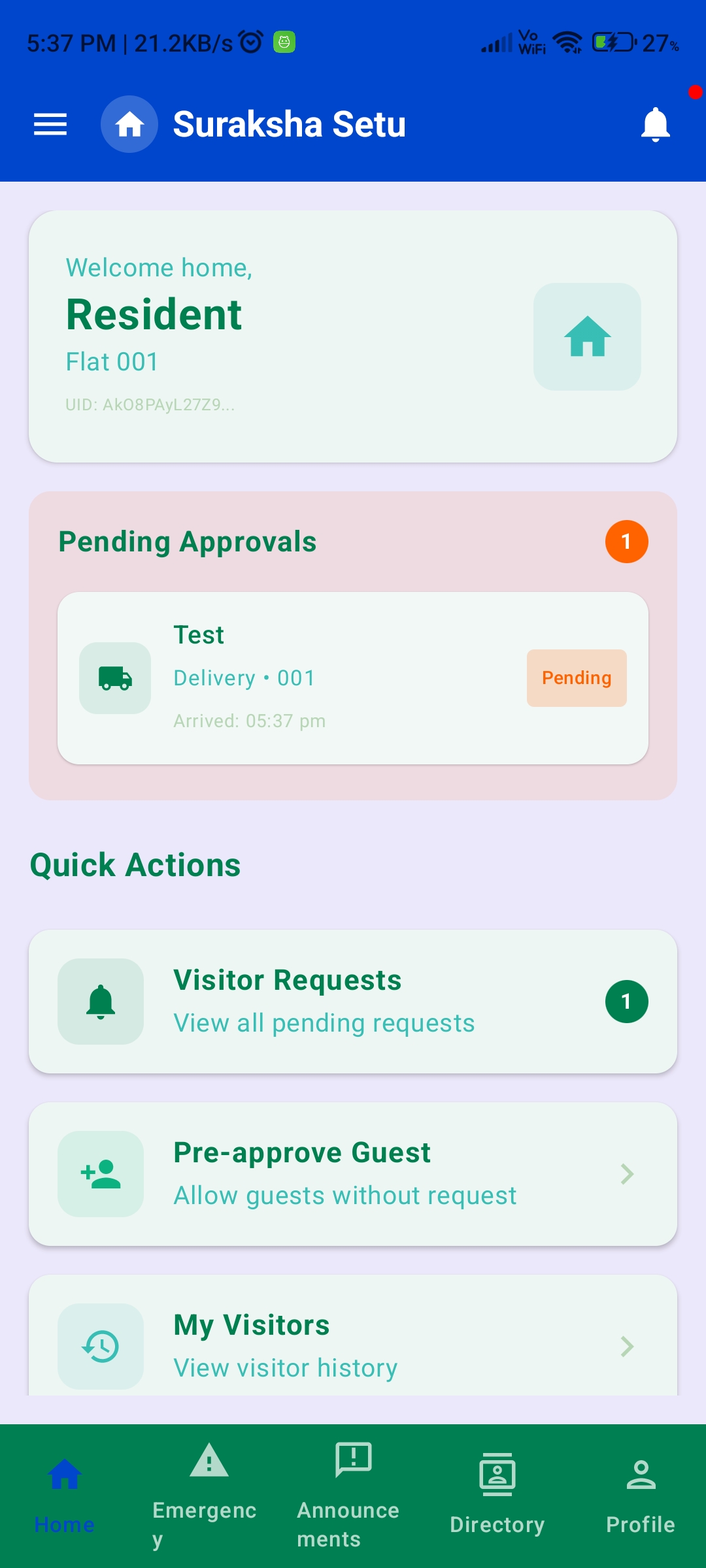The height and width of the screenshot is (1568, 706).
Task: Open the Directory tab
Action: (497, 1496)
